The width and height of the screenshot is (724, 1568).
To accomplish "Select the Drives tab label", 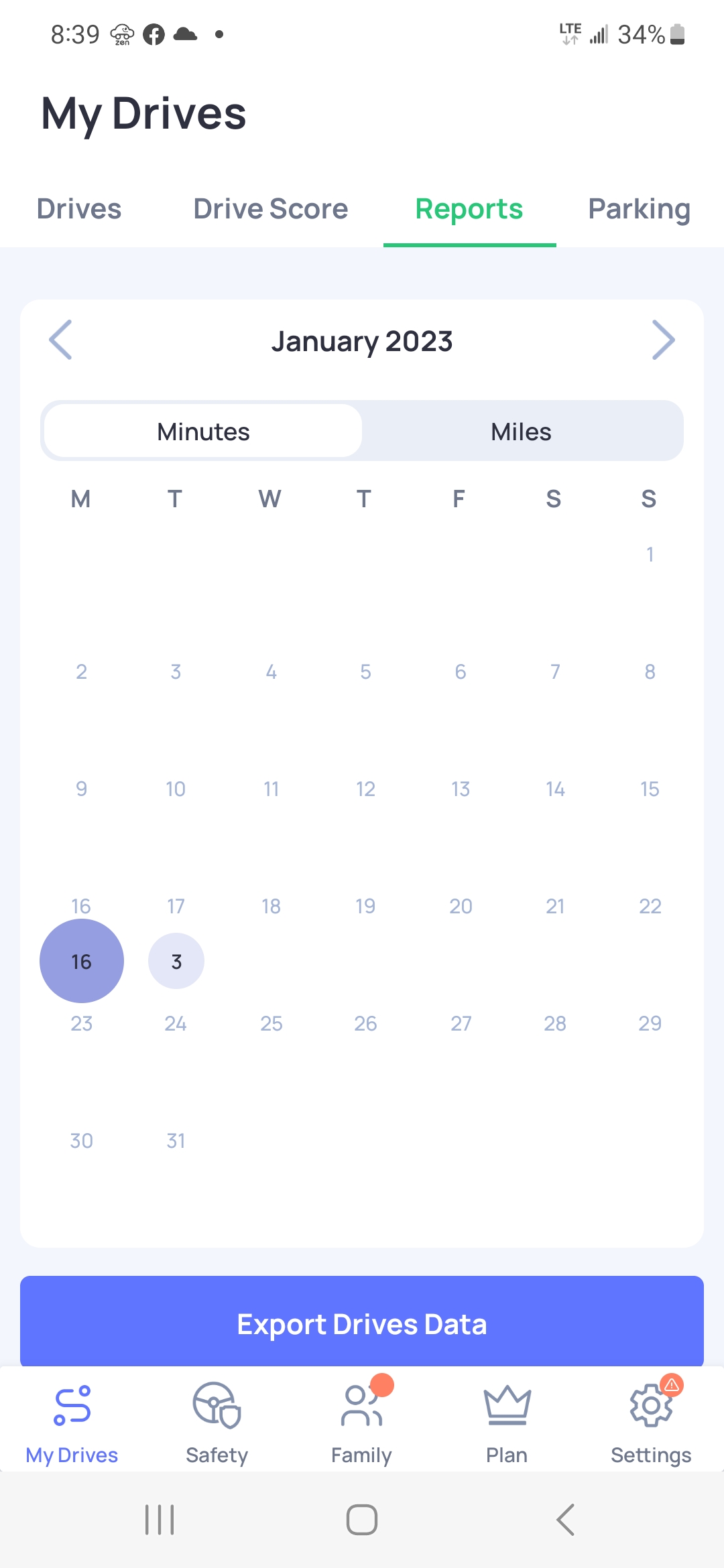I will coord(78,208).
